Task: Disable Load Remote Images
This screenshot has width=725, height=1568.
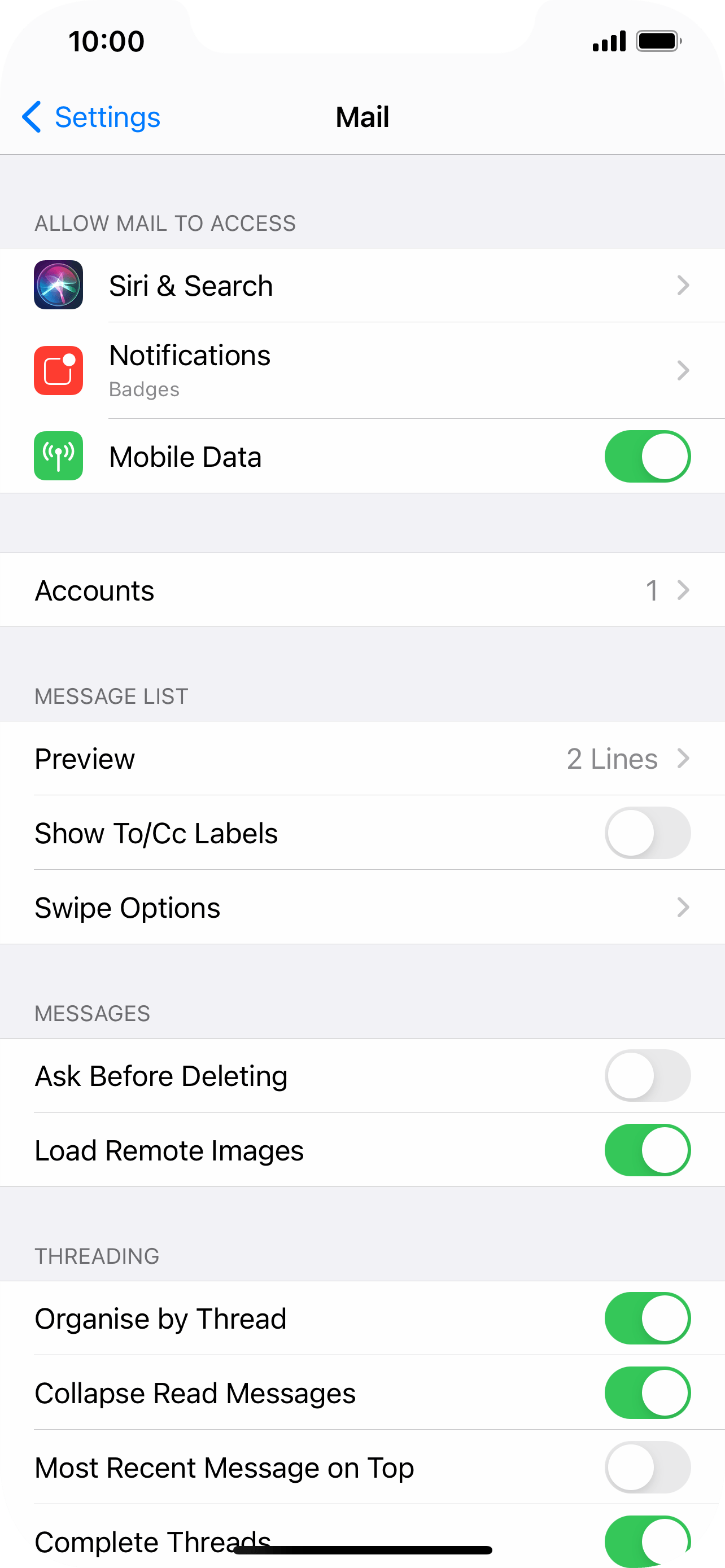Action: (x=647, y=1150)
